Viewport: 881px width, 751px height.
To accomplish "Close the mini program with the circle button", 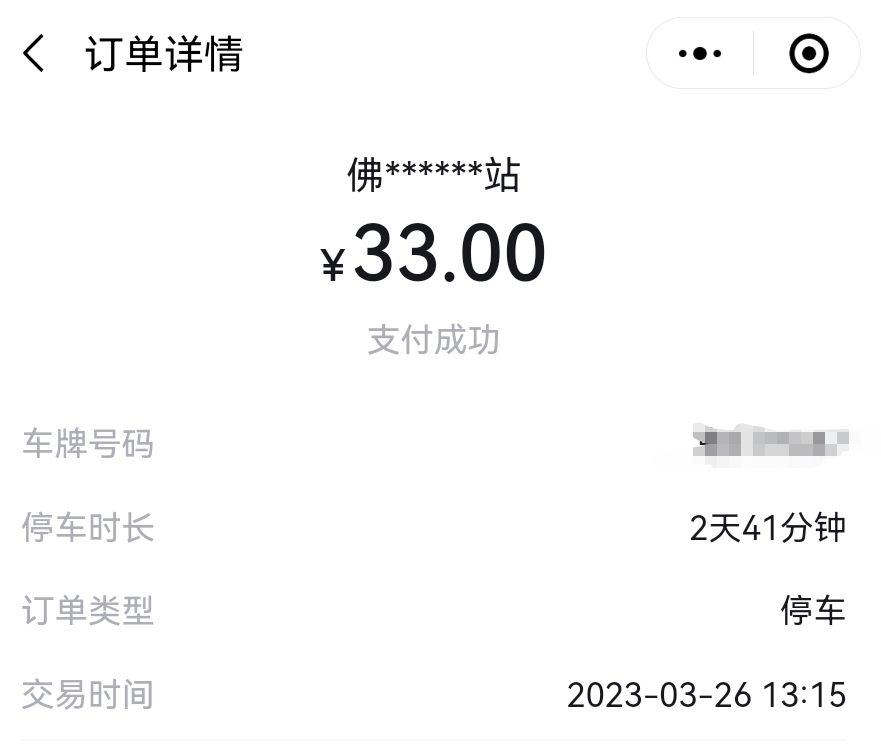I will coord(808,54).
